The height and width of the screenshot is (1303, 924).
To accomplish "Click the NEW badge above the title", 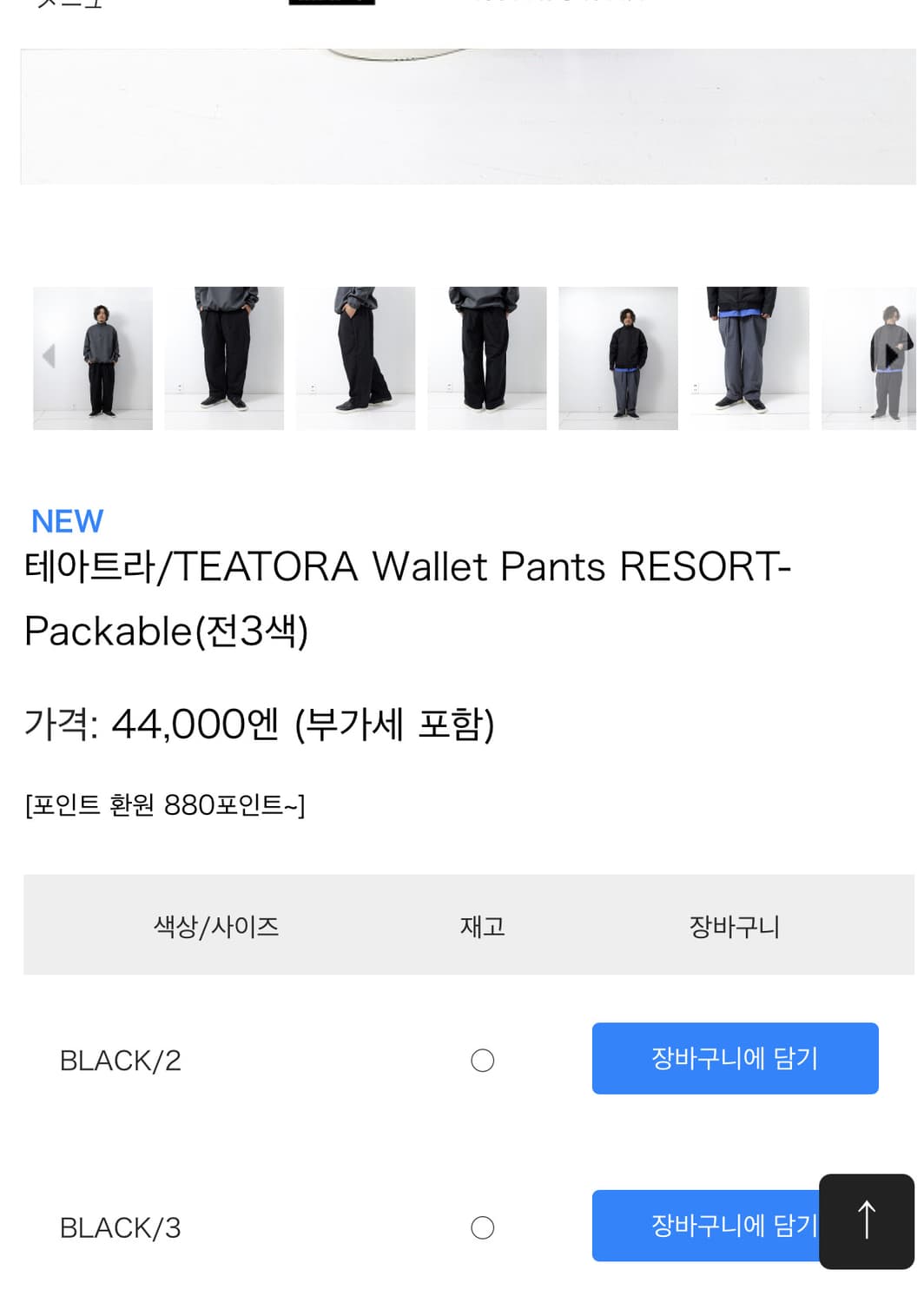I will [67, 520].
